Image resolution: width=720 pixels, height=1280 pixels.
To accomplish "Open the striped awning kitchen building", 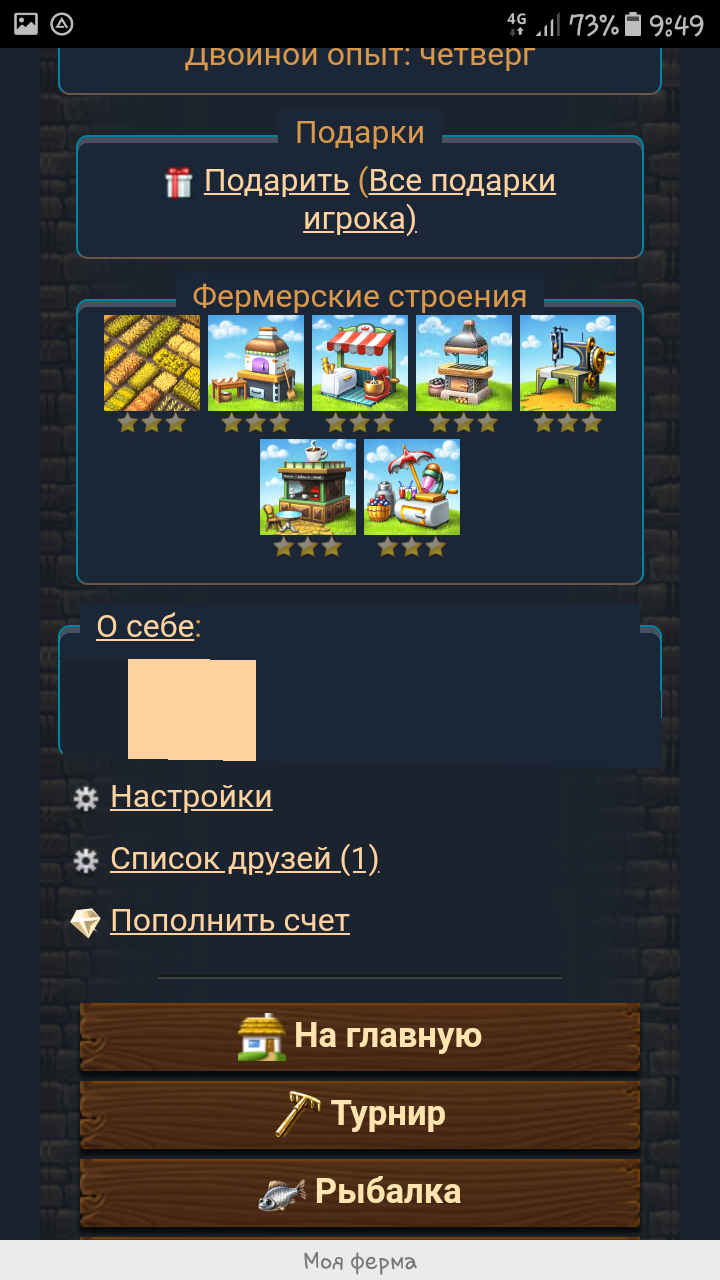I will (360, 363).
